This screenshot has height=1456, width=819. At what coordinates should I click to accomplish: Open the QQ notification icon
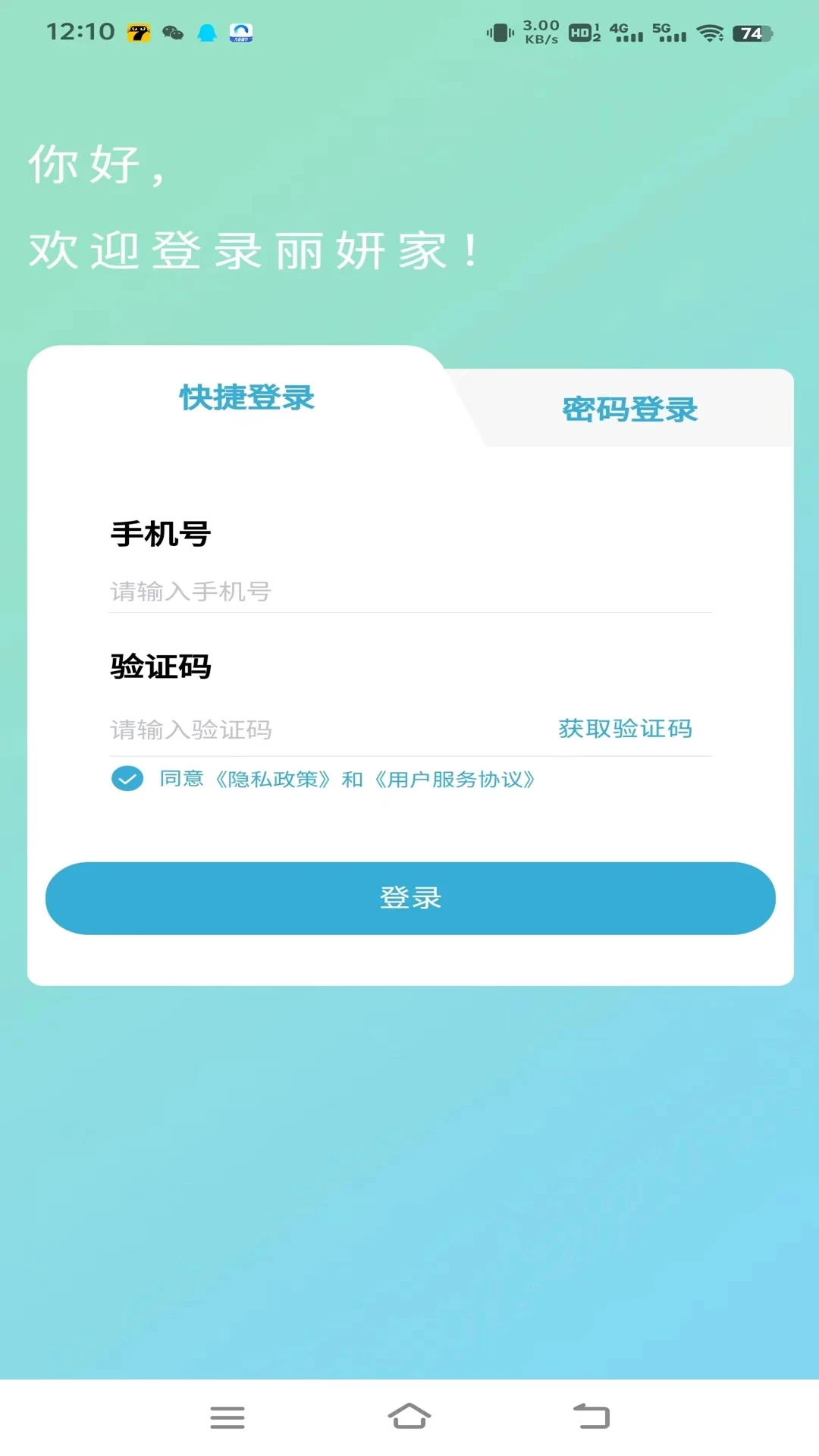(206, 33)
